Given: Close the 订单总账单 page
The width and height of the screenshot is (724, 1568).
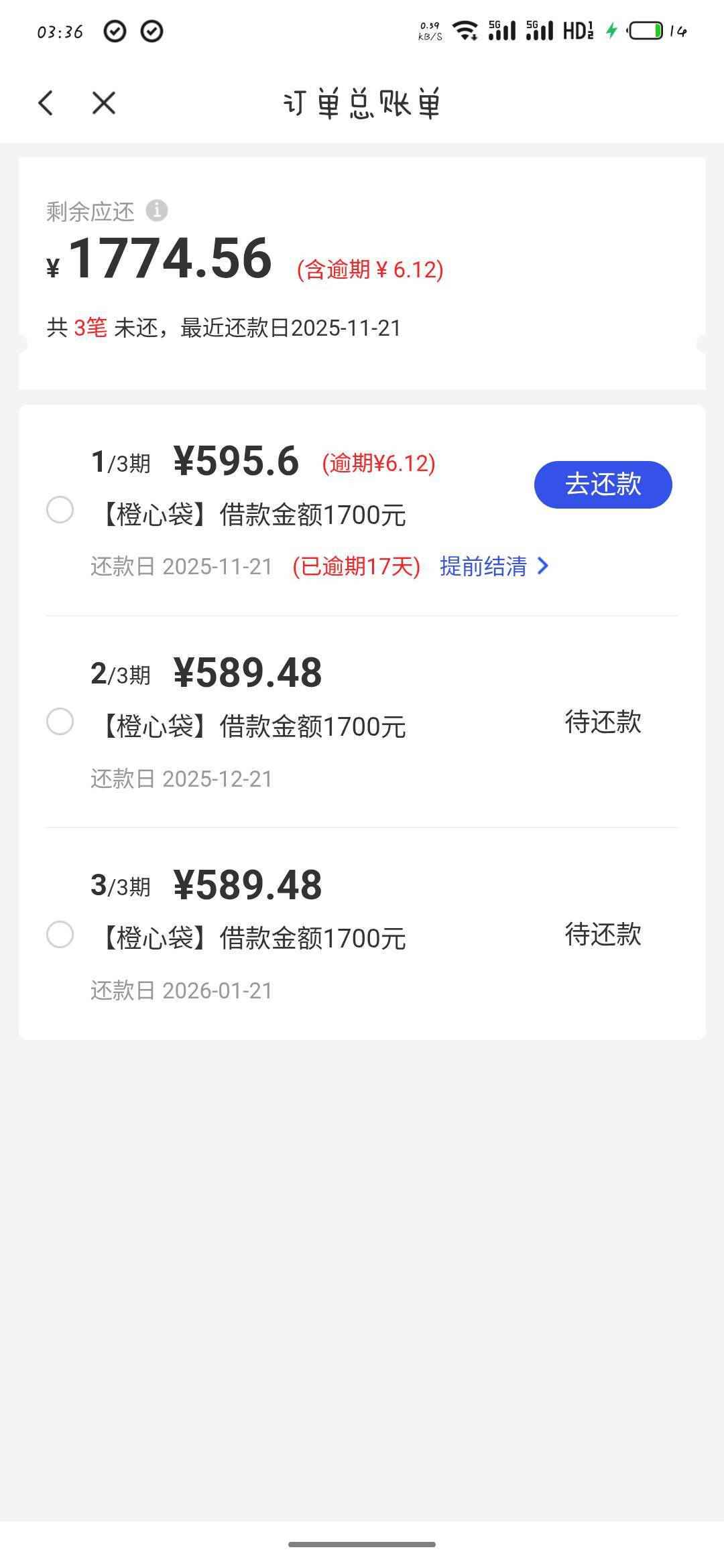Looking at the screenshot, I should 104,103.
